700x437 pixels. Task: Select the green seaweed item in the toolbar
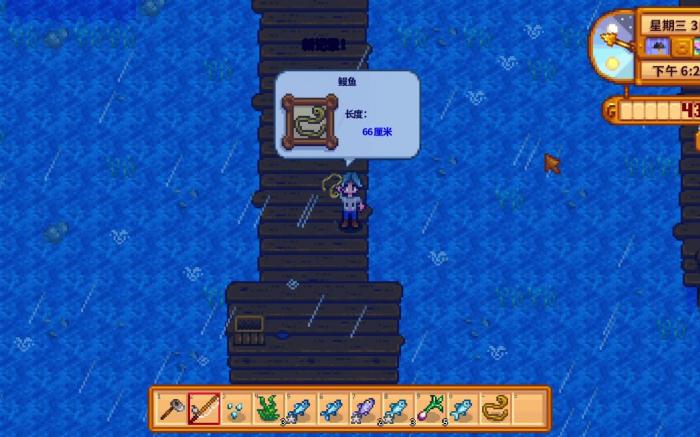point(268,408)
